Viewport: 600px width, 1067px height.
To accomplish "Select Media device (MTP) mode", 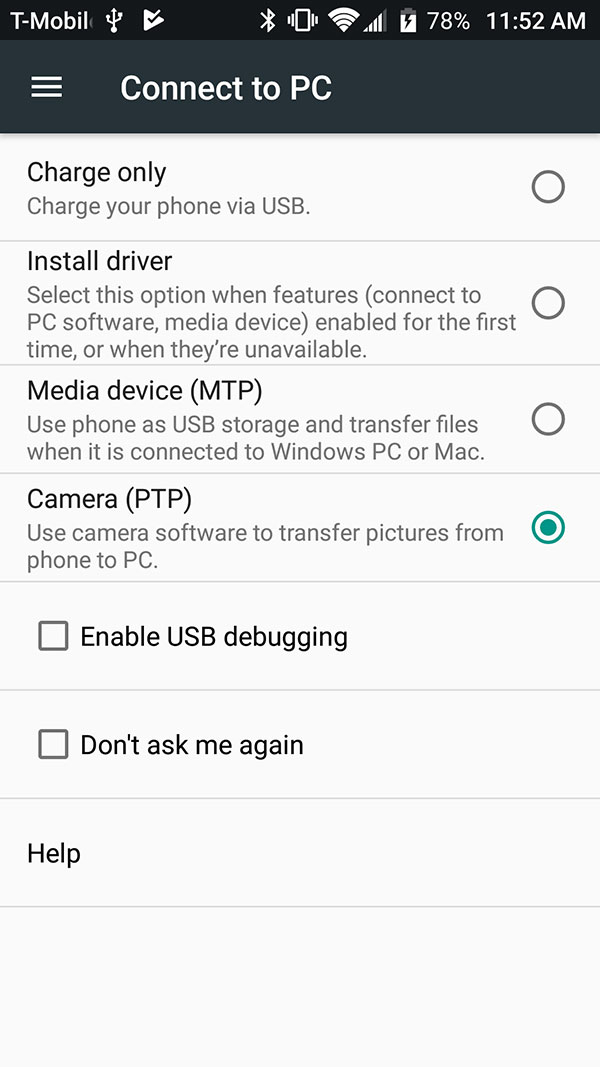I will coord(300,419).
